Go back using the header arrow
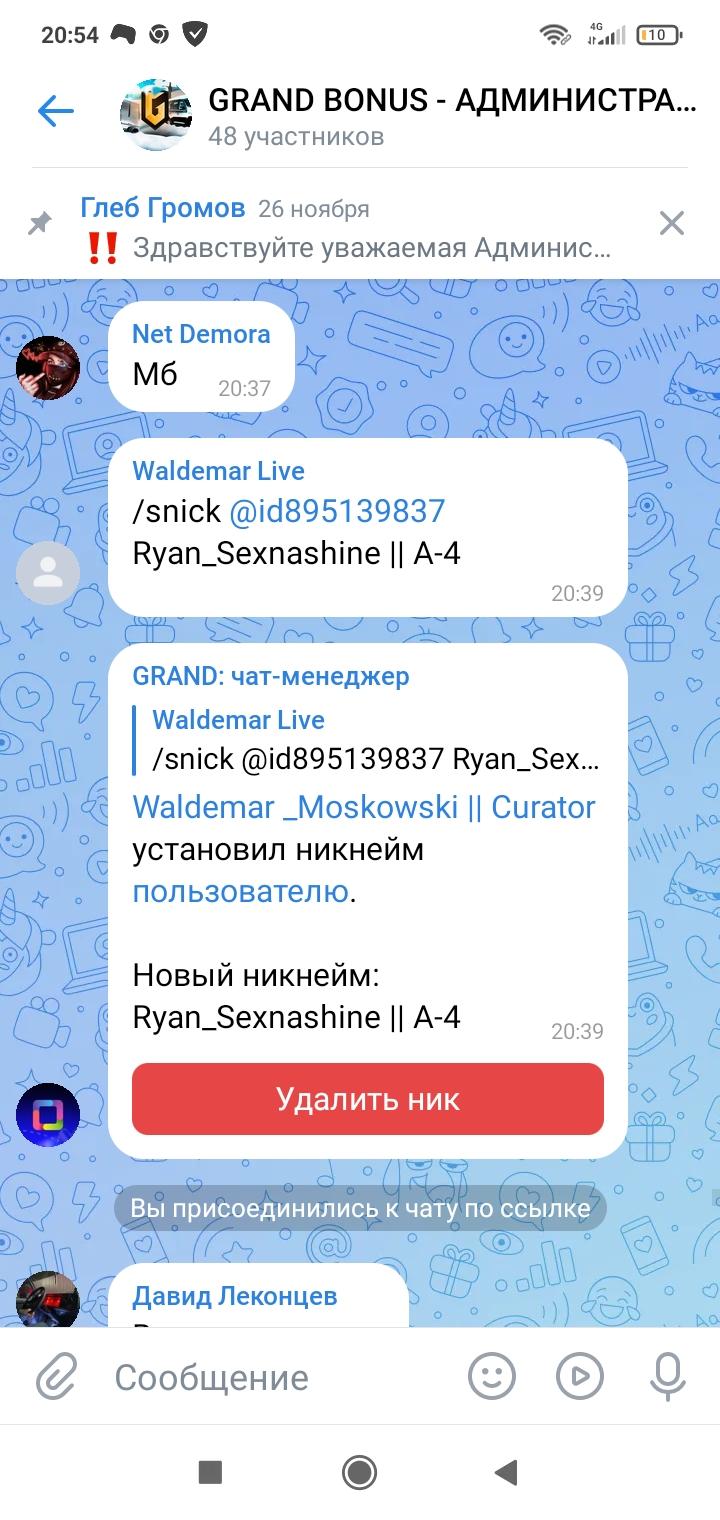 click(x=56, y=111)
